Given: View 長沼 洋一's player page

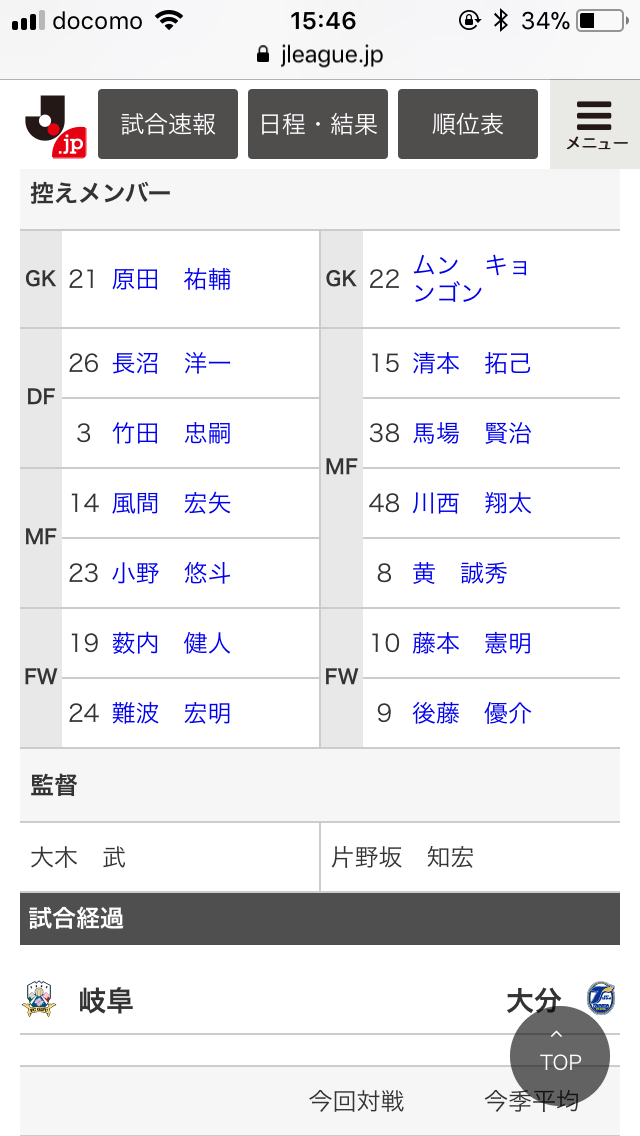Looking at the screenshot, I should [x=171, y=363].
